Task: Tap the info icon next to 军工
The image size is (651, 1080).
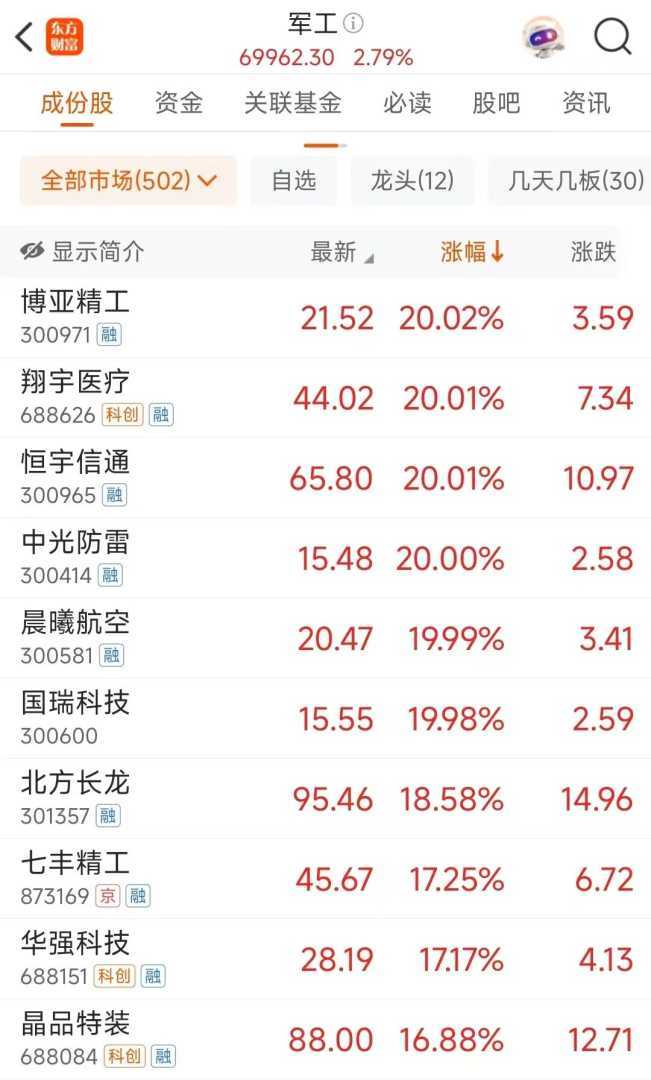Action: pos(353,23)
